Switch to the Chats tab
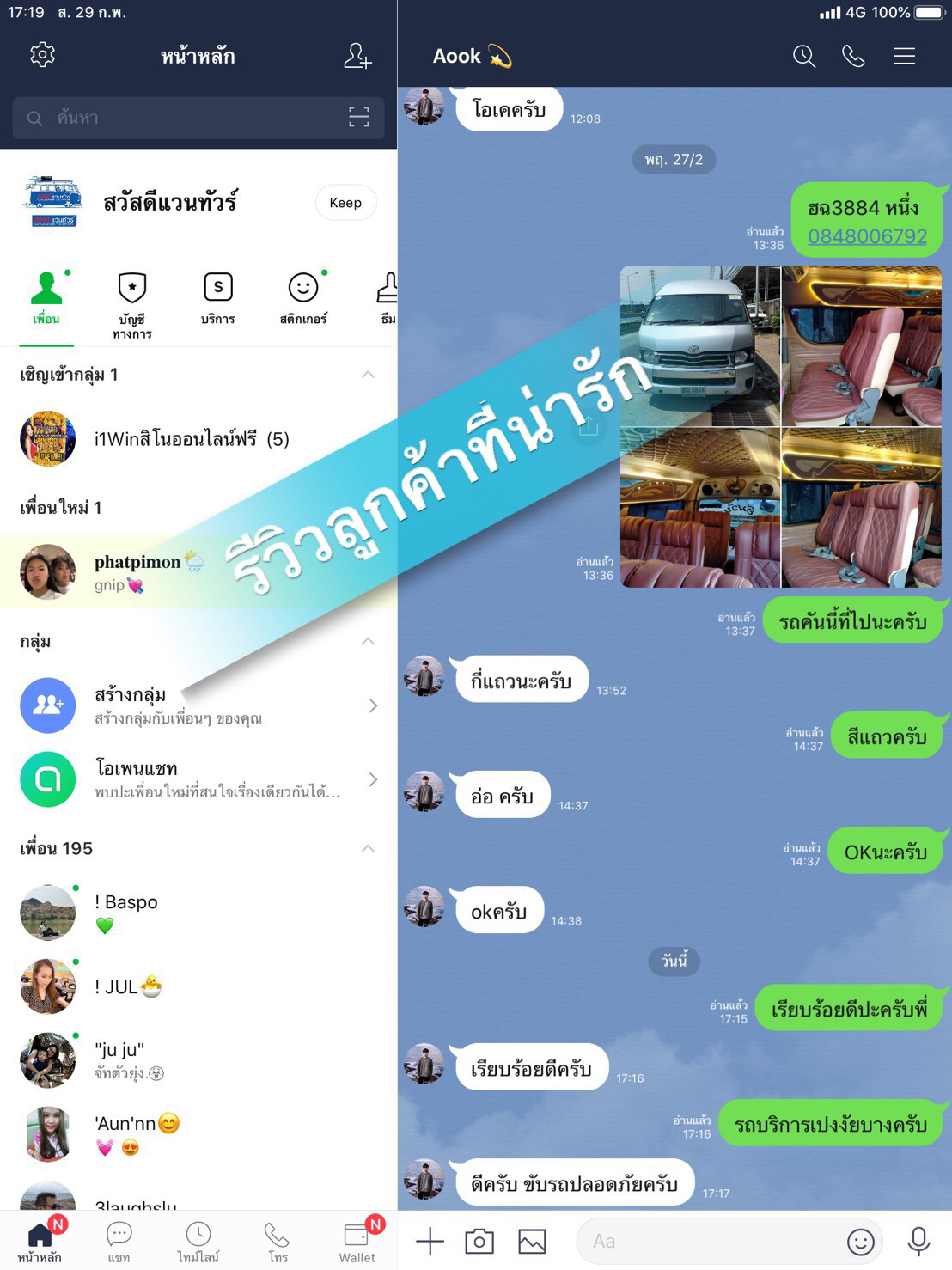952x1270 pixels. point(119,1242)
